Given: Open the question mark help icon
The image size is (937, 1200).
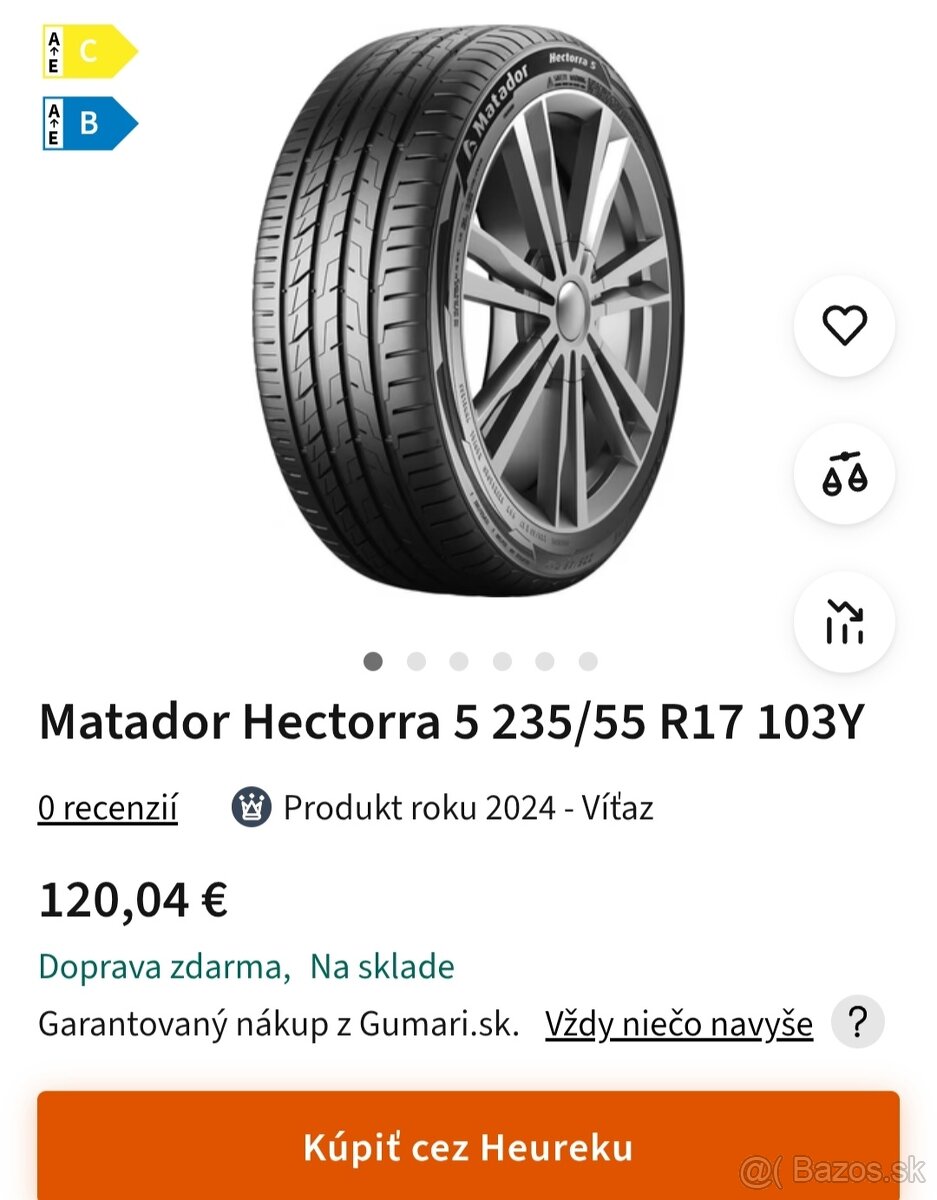Looking at the screenshot, I should pyautogui.click(x=858, y=1024).
